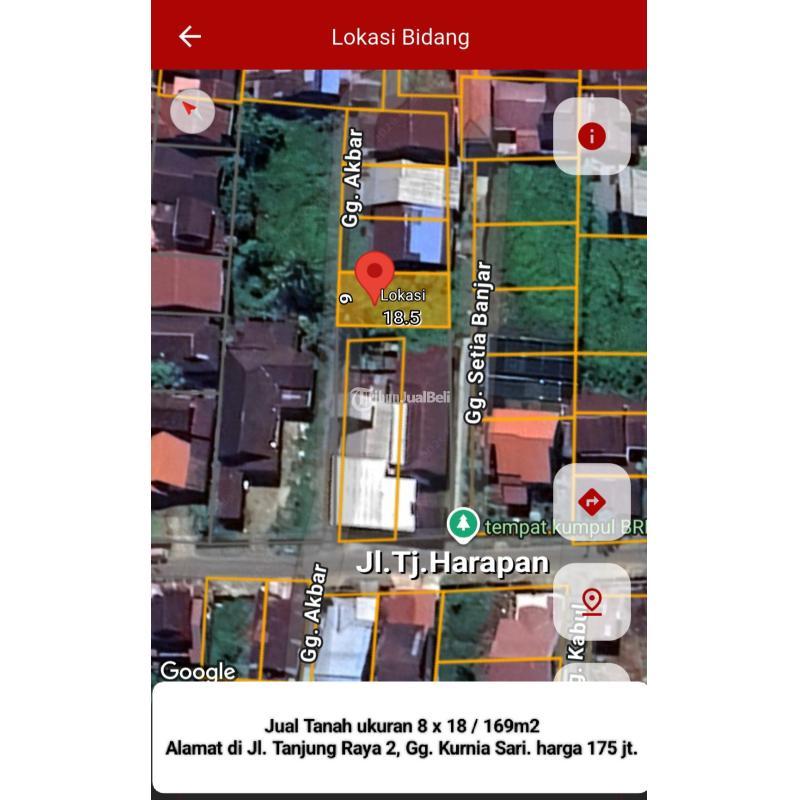Image resolution: width=800 pixels, height=800 pixels.
Task: Select the red Lokasi map marker
Action: pos(376,275)
